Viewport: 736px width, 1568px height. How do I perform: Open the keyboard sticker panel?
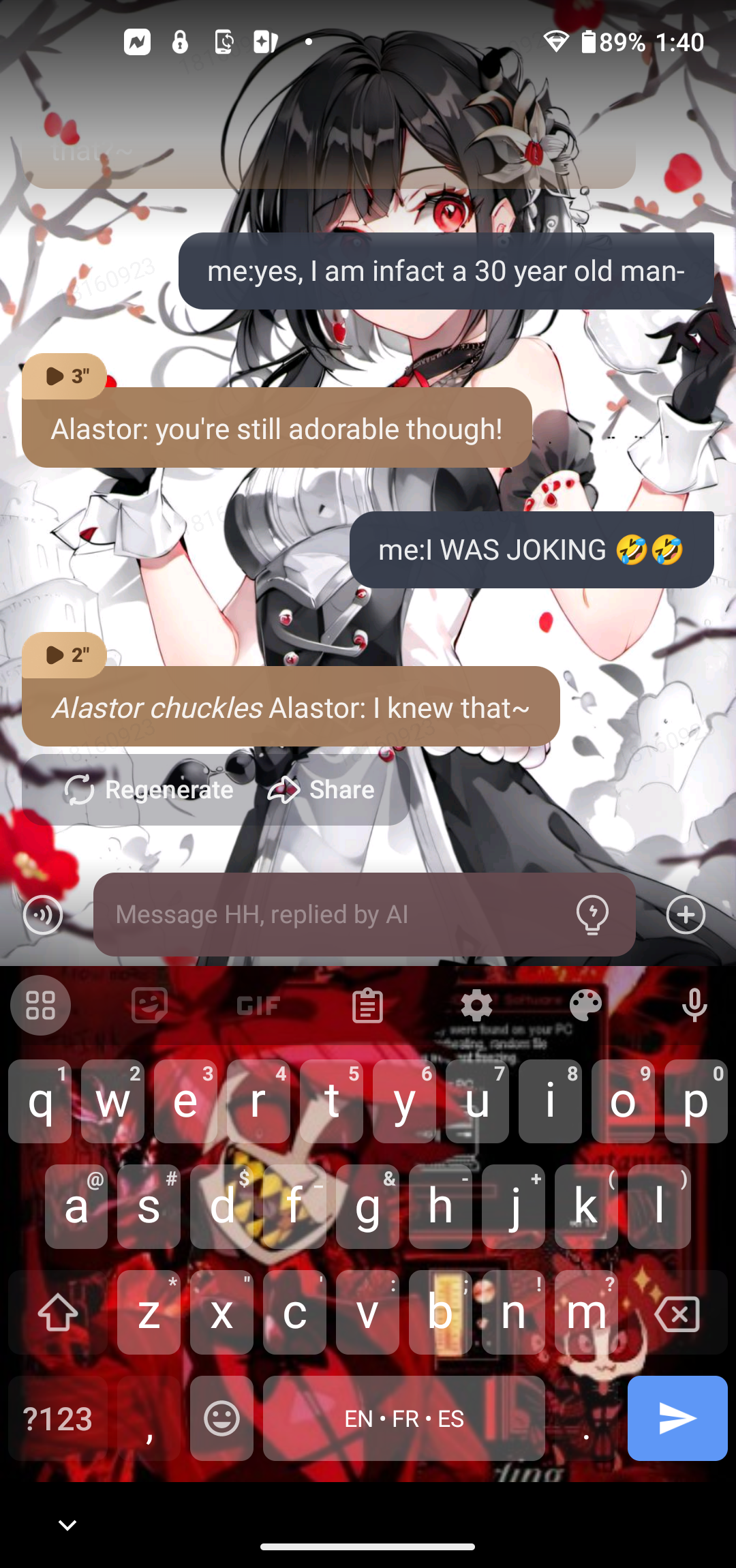[x=149, y=1006]
